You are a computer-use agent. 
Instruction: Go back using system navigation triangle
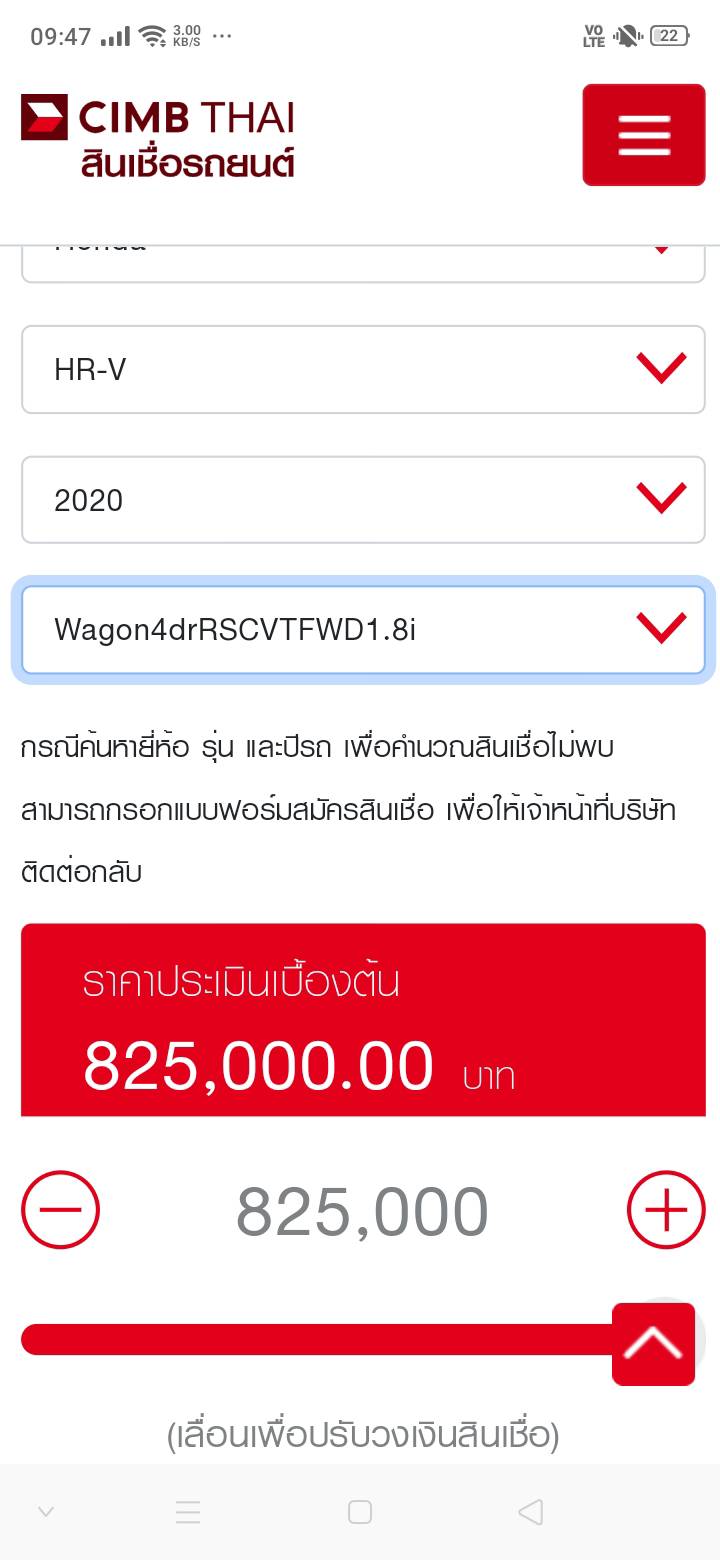[x=531, y=1512]
